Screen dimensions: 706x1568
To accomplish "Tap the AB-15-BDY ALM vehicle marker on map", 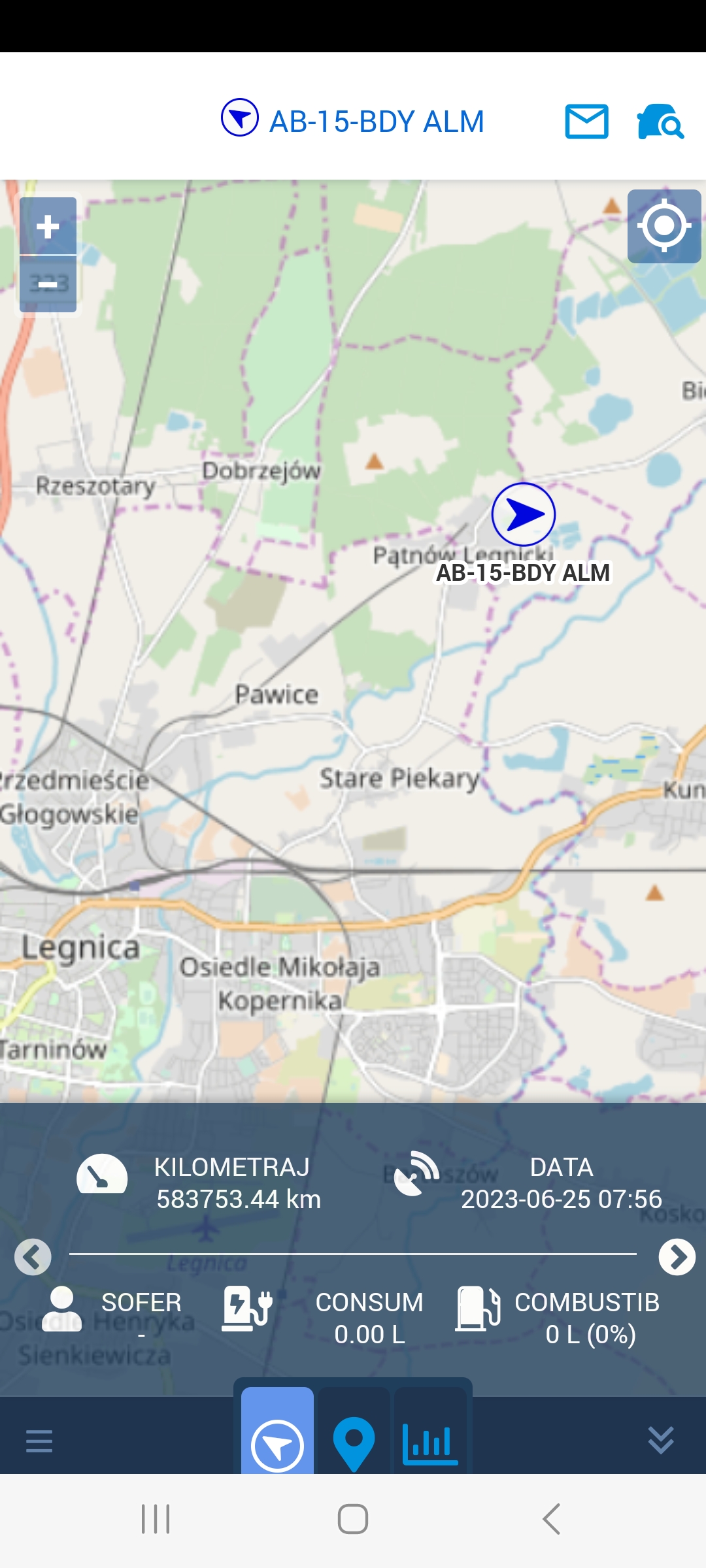I will [524, 515].
